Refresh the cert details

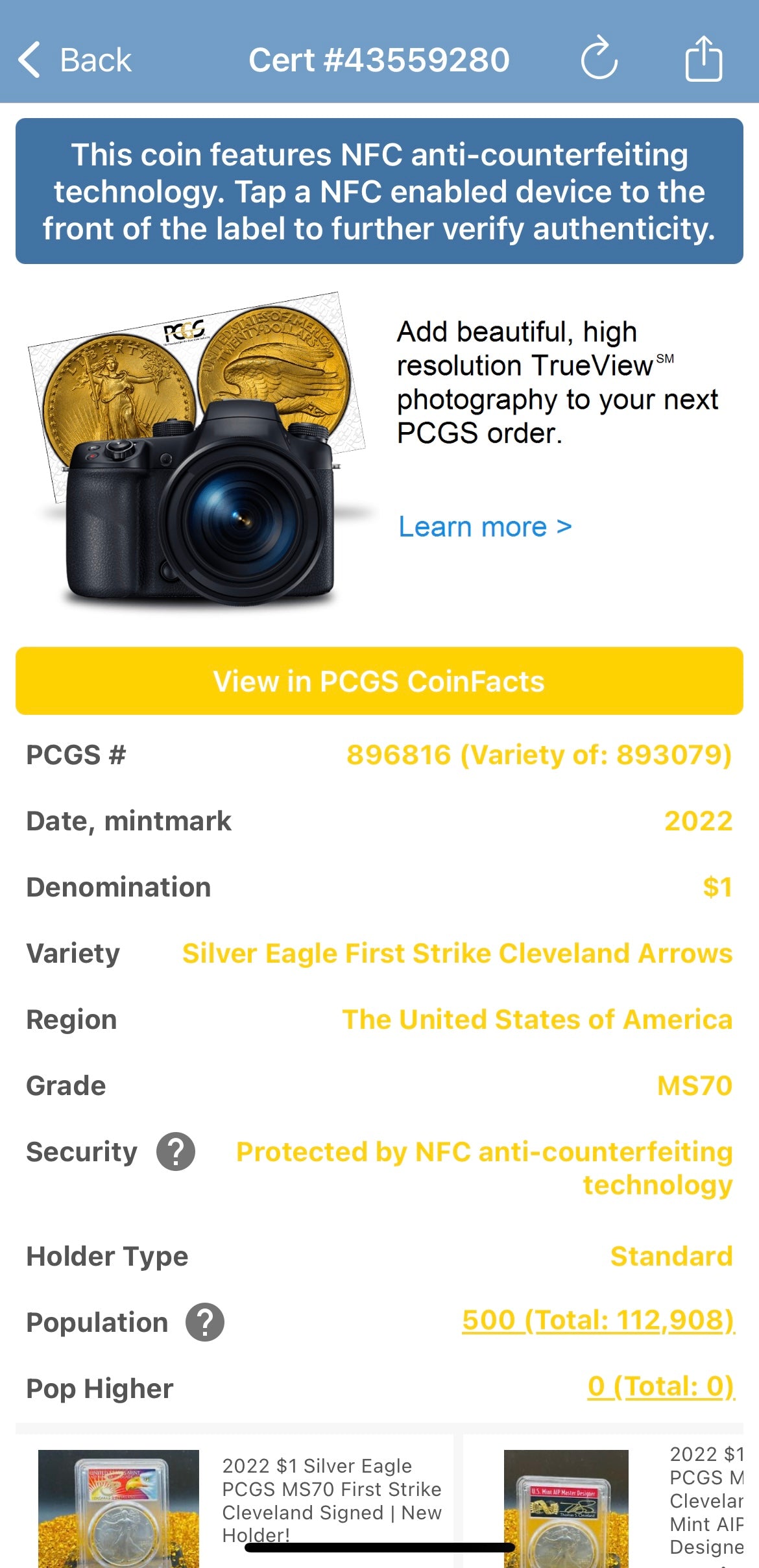point(599,58)
